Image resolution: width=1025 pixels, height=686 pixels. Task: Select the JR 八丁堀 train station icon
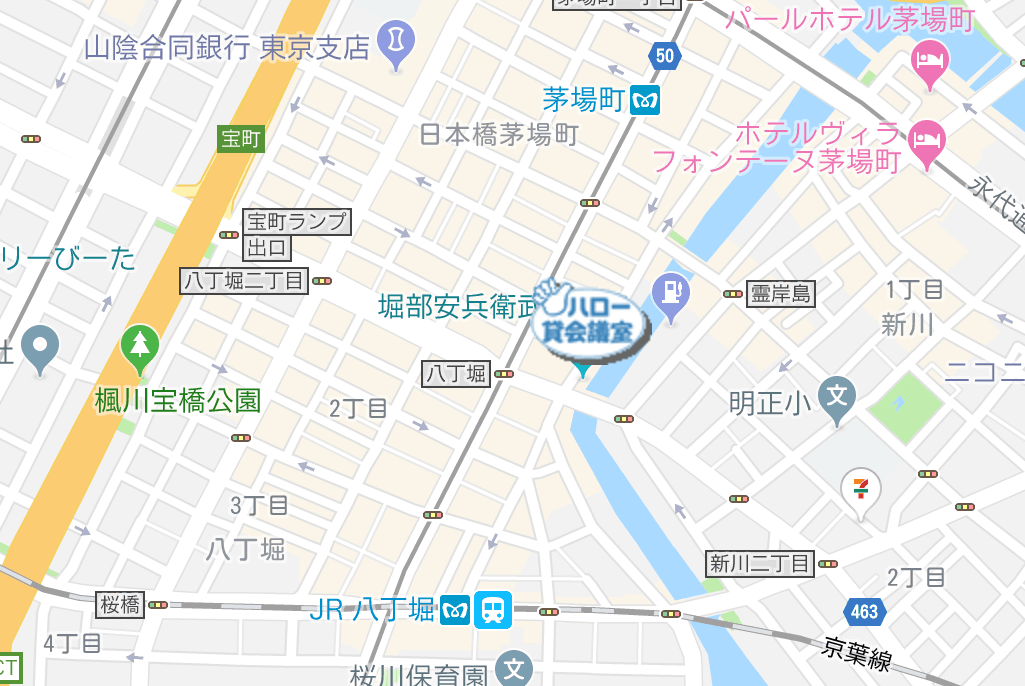click(x=492, y=608)
